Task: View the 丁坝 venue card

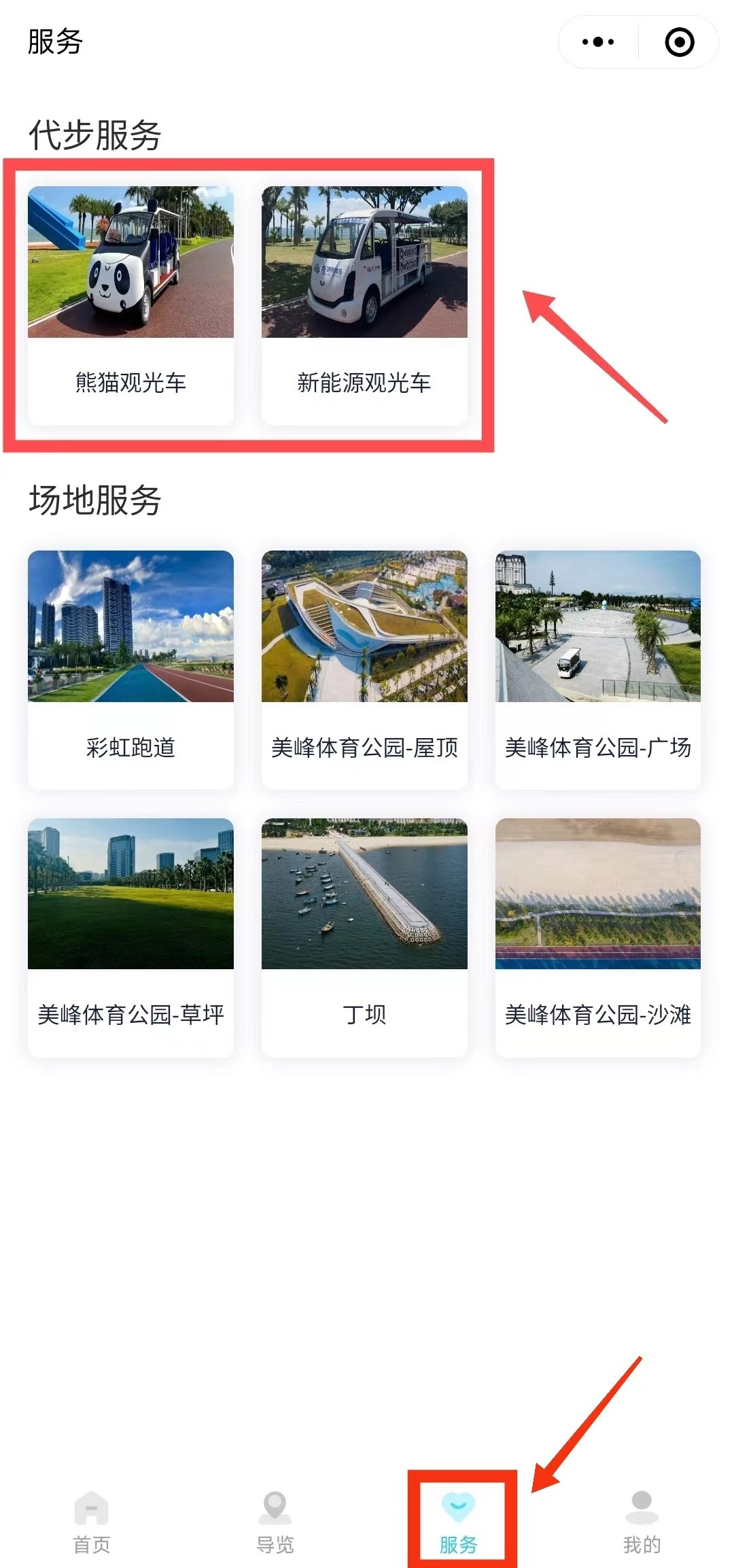Action: click(x=364, y=937)
